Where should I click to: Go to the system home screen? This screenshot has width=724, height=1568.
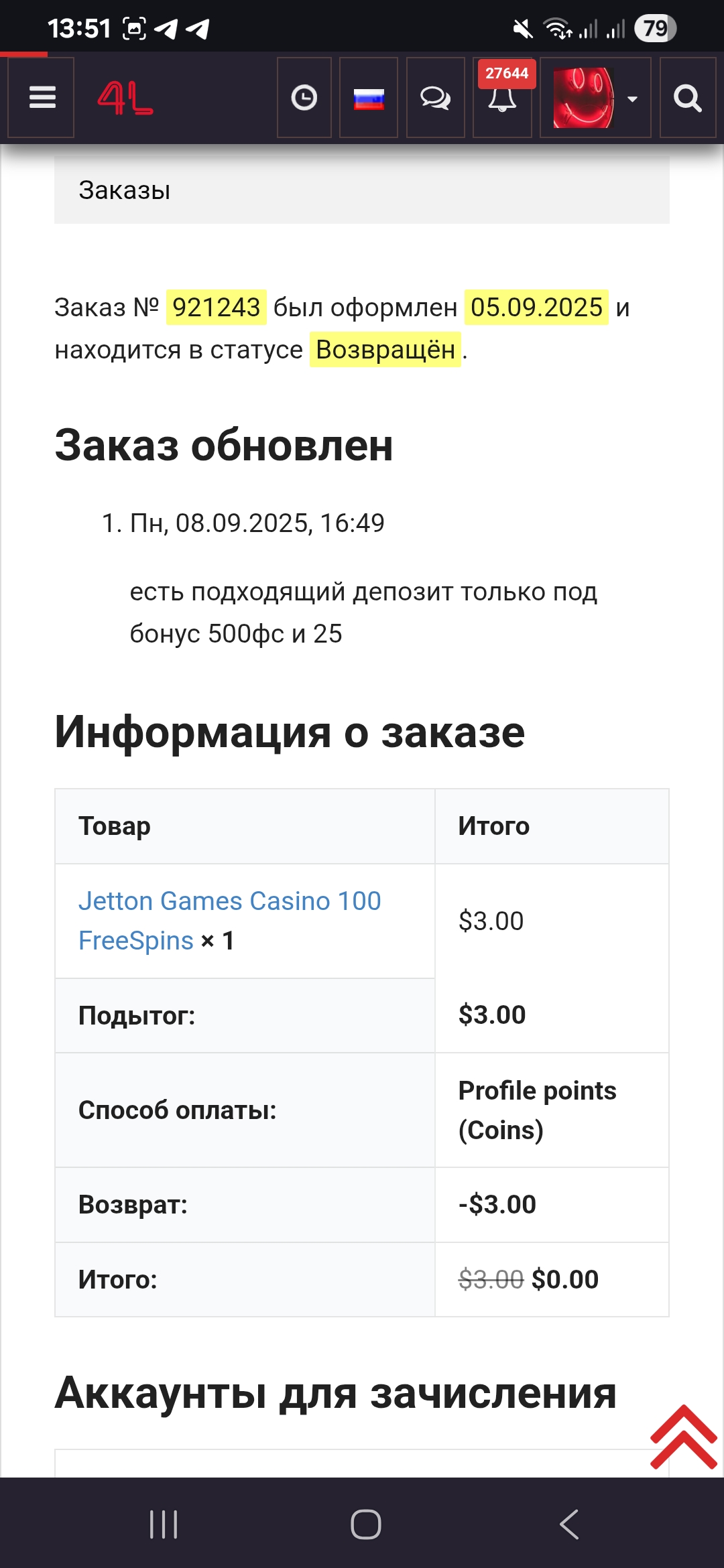[365, 1524]
